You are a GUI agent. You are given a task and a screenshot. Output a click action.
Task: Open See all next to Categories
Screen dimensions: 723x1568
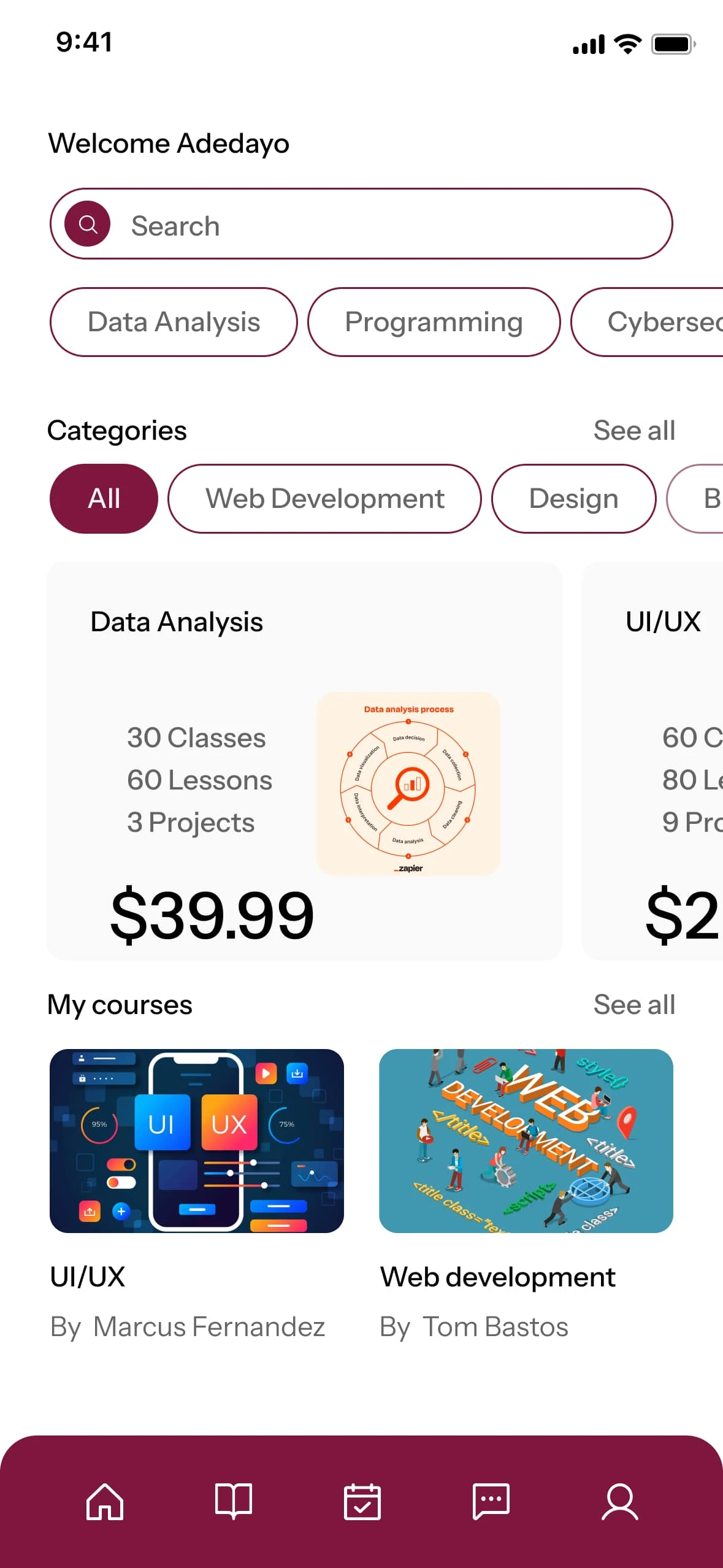coord(633,431)
